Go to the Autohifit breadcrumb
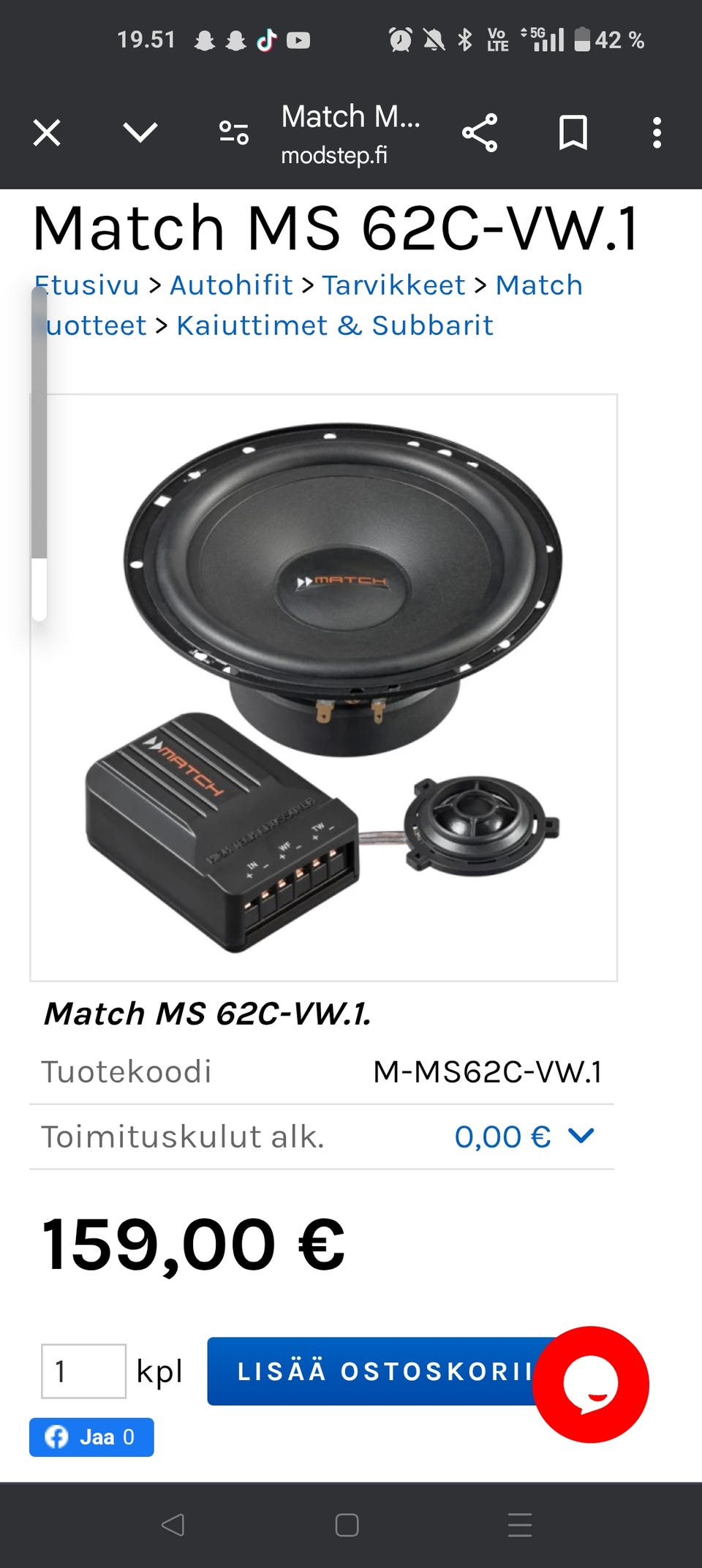The height and width of the screenshot is (1568, 702). pos(231,285)
